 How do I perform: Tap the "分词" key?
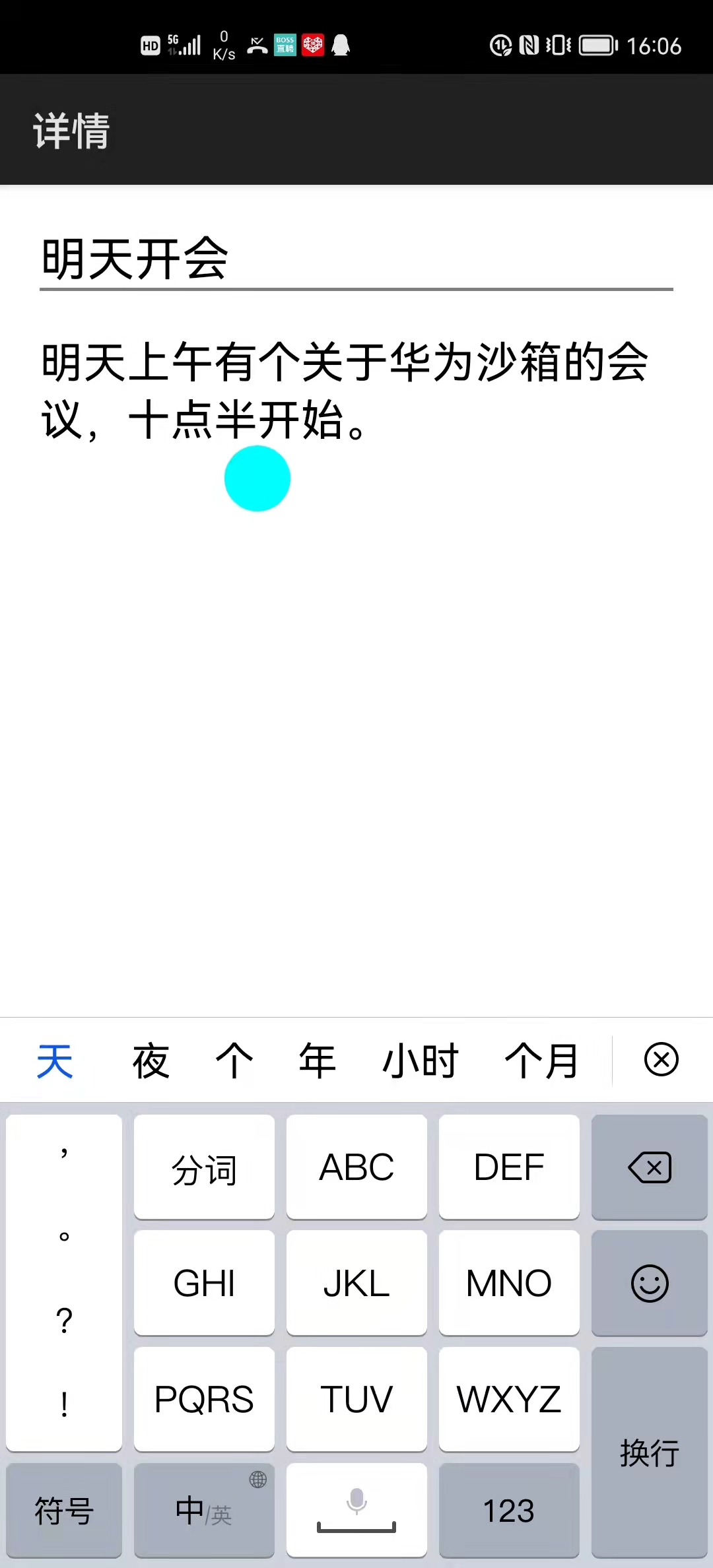point(204,1167)
